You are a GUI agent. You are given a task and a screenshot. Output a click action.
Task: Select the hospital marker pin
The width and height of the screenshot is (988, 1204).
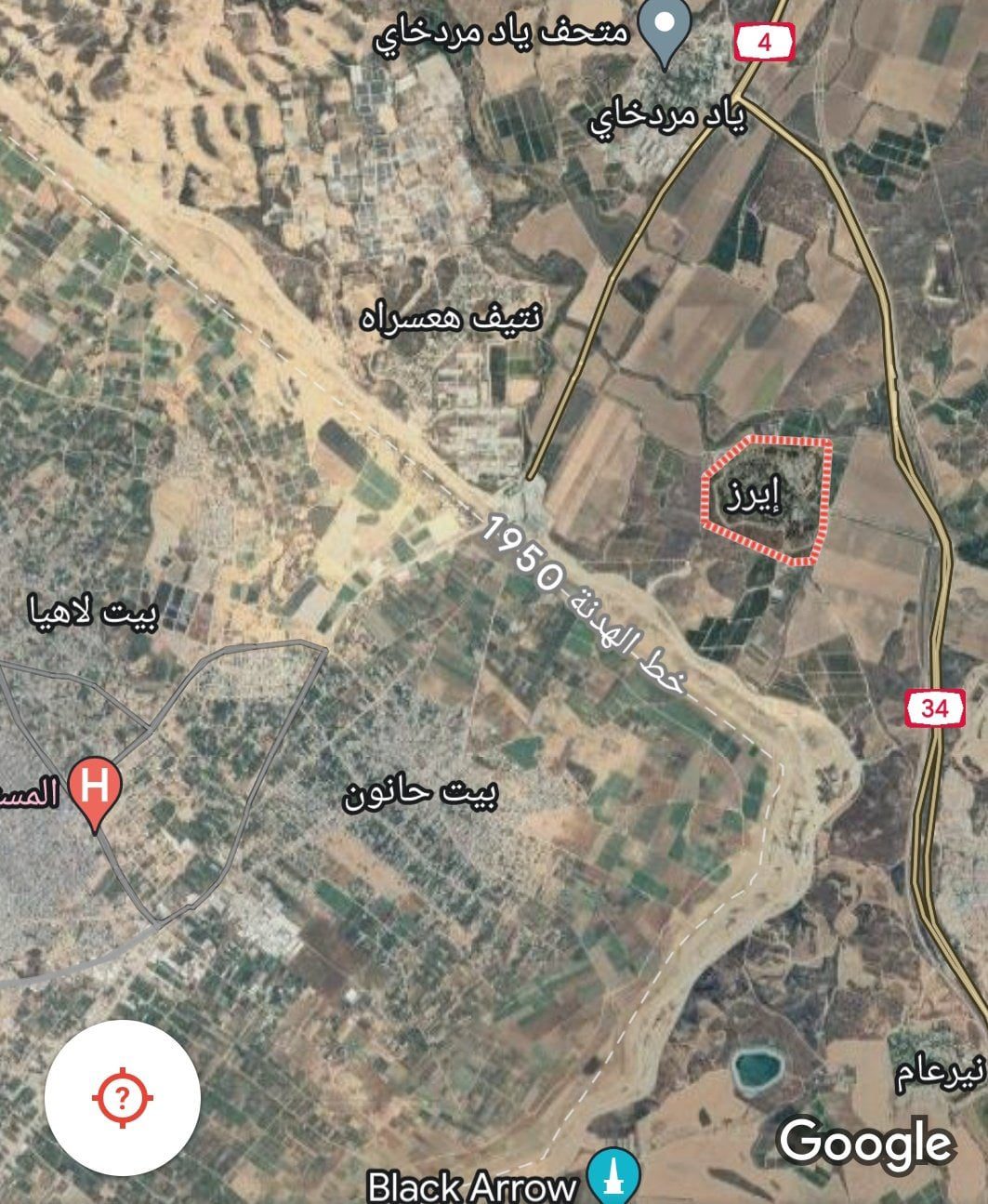(95, 790)
